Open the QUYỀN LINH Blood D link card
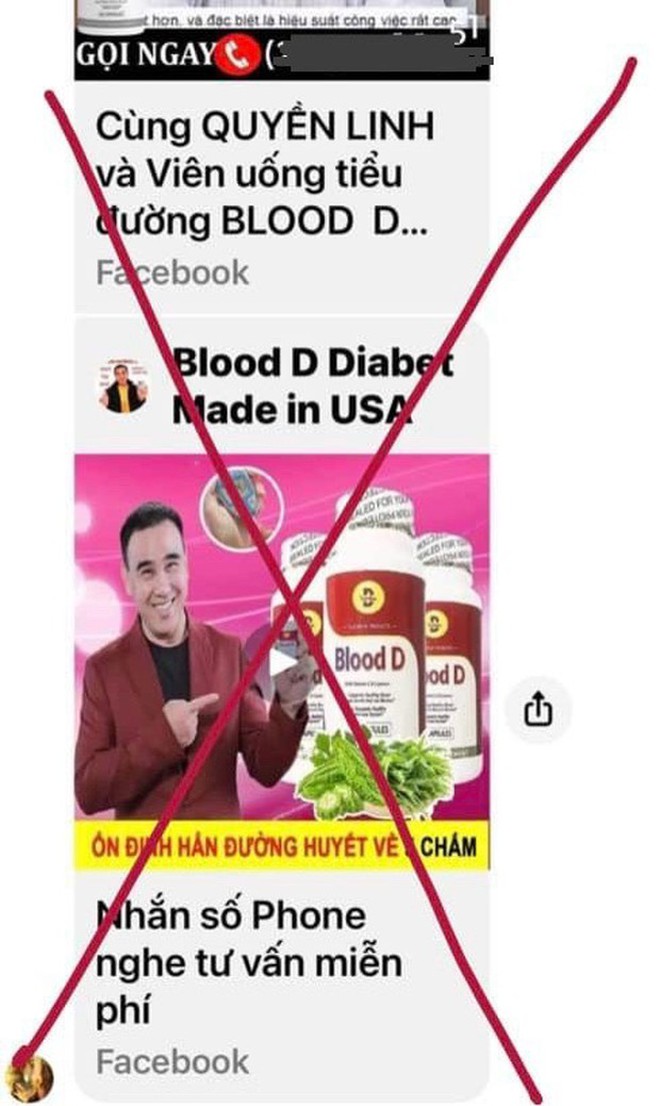 point(265,173)
